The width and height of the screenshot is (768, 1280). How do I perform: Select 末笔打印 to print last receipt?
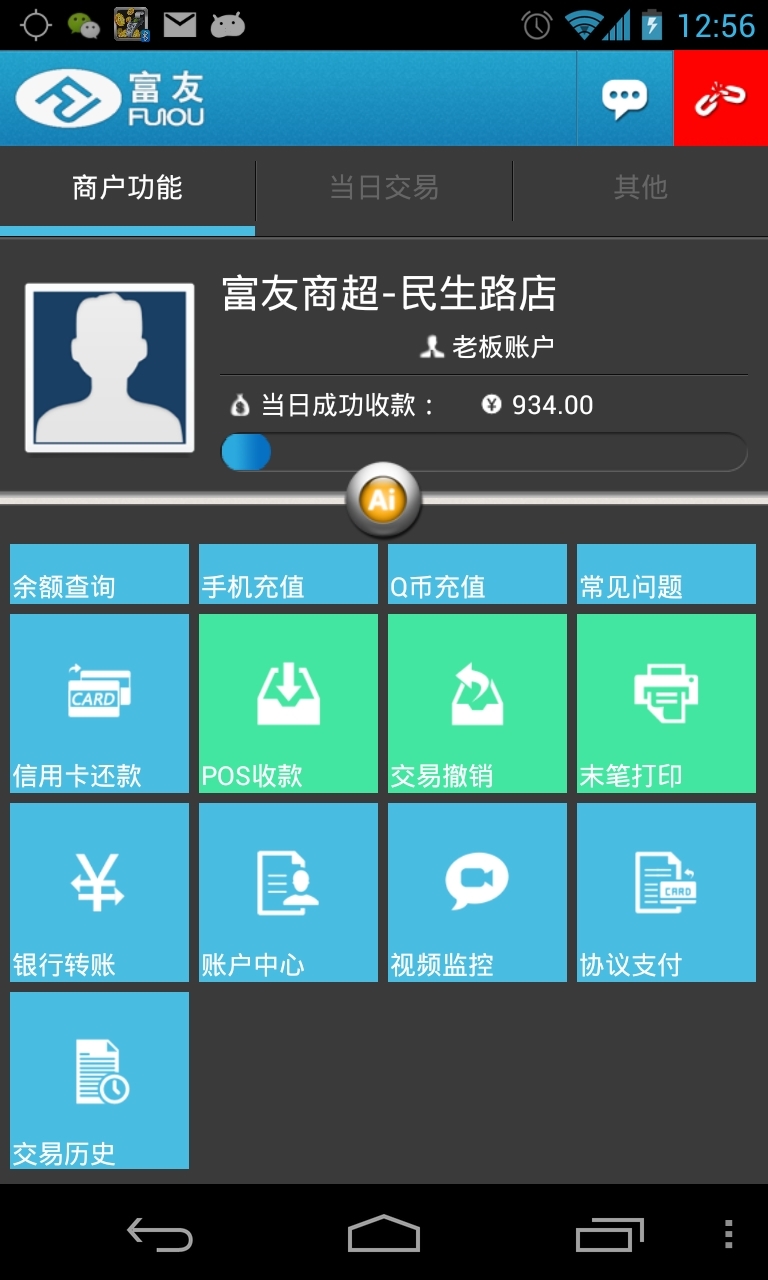click(x=666, y=703)
